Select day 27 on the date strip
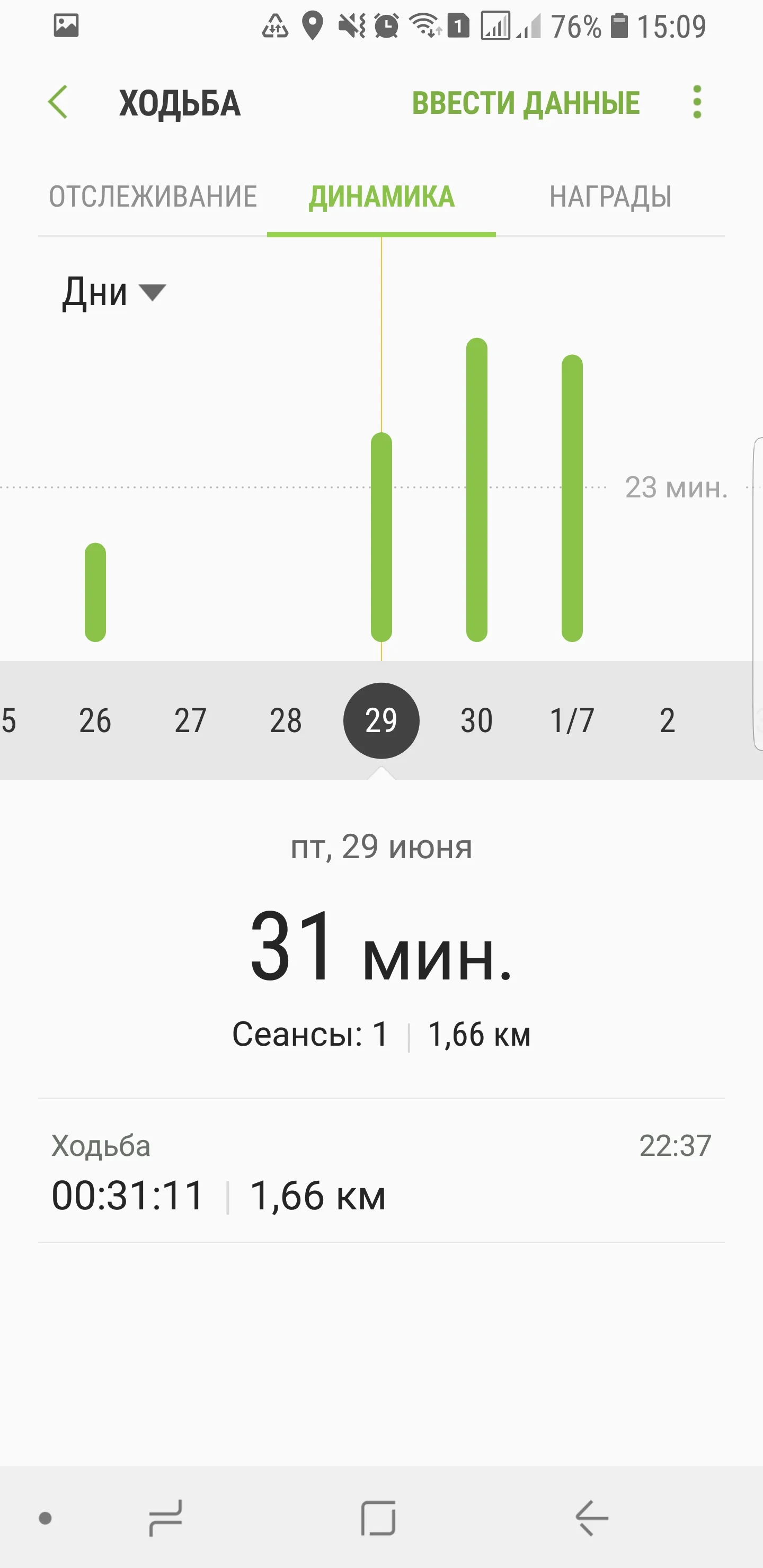Viewport: 763px width, 1568px height. coord(191,720)
